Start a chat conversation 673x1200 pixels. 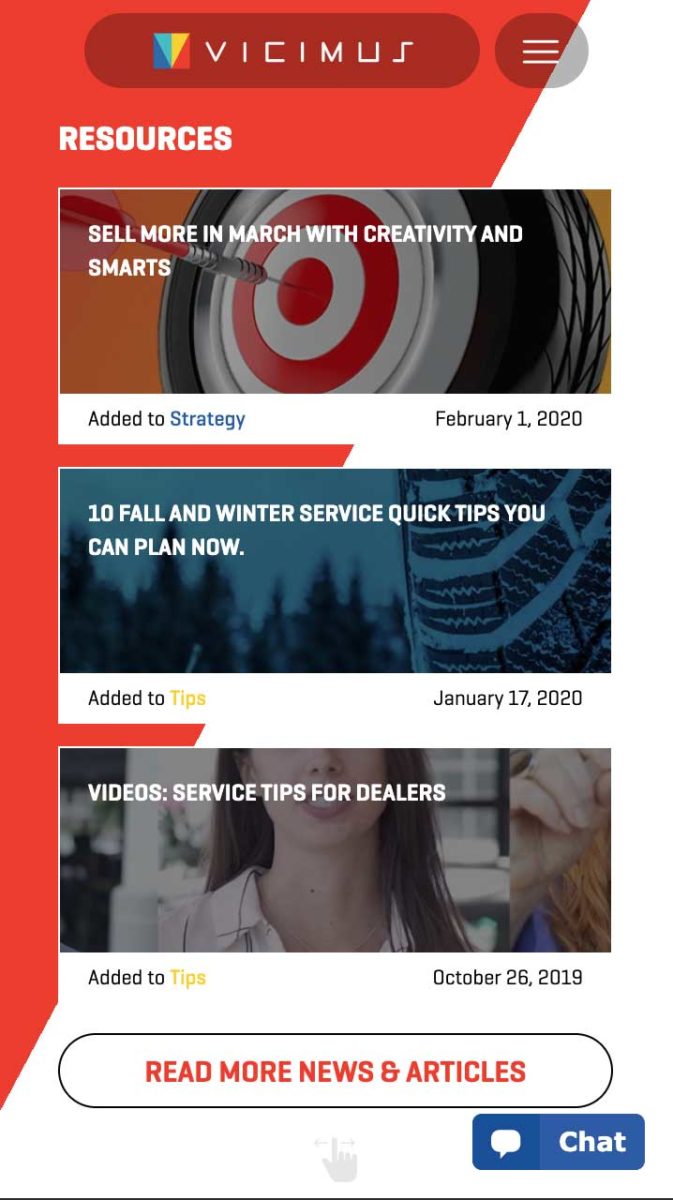[x=558, y=1142]
